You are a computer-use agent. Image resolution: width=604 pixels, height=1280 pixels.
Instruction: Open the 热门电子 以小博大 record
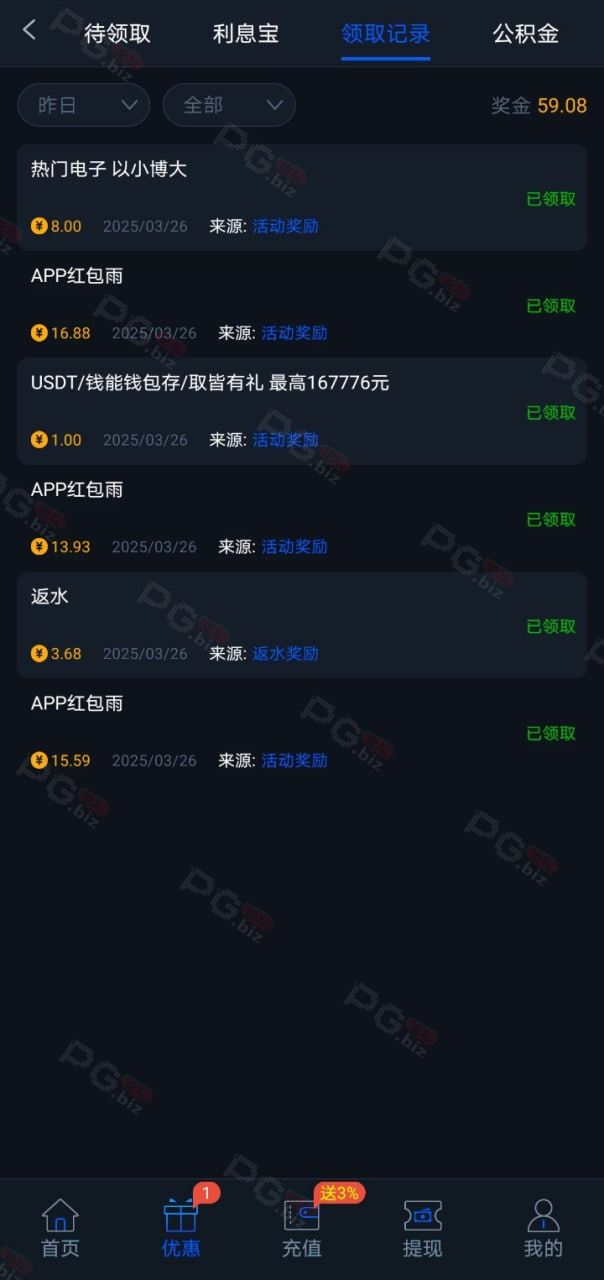[302, 198]
